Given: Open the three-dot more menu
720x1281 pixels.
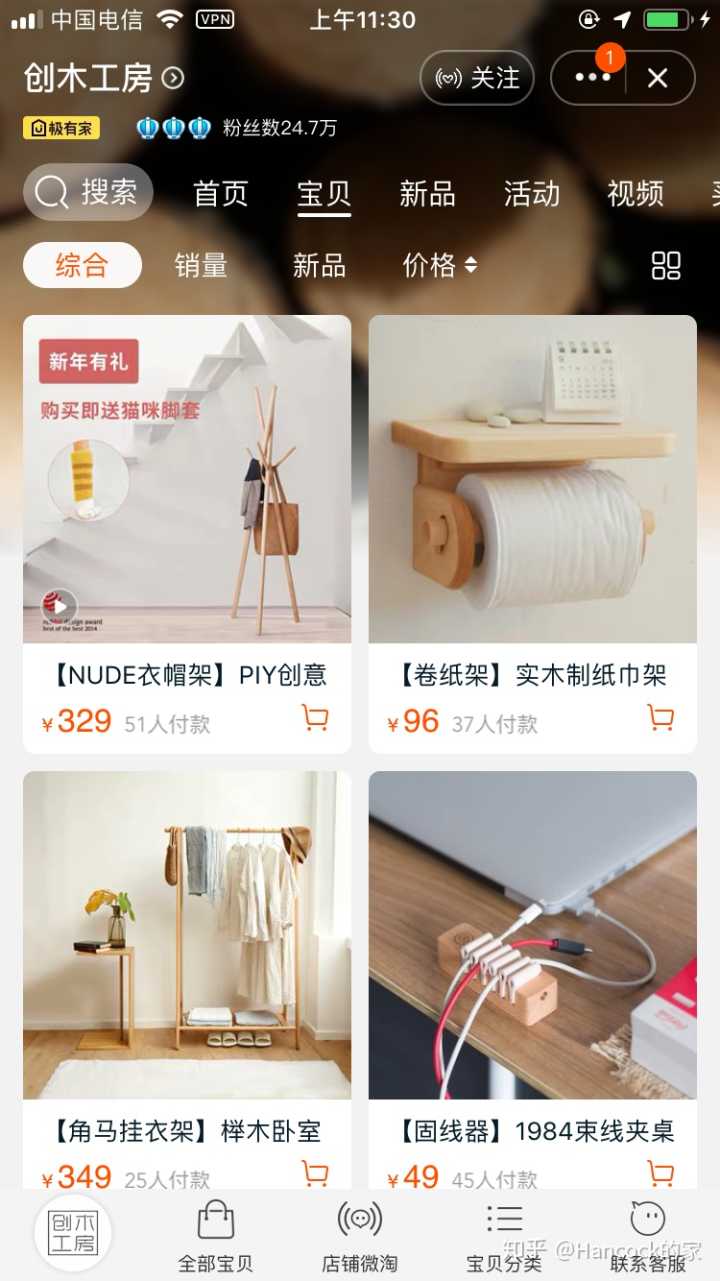Looking at the screenshot, I should pyautogui.click(x=592, y=78).
